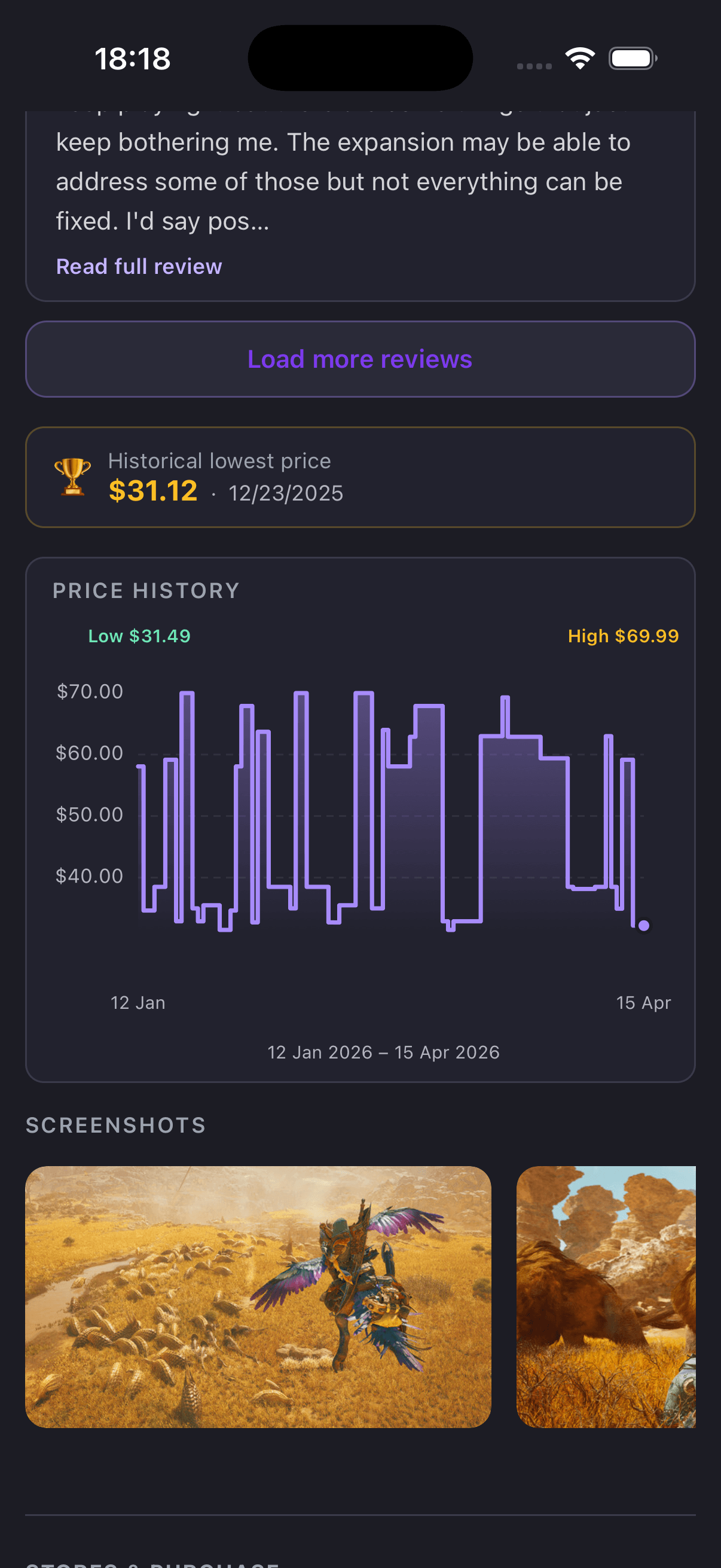Tap the Wi-Fi icon in the status bar
This screenshot has width=721, height=1568.
[578, 58]
